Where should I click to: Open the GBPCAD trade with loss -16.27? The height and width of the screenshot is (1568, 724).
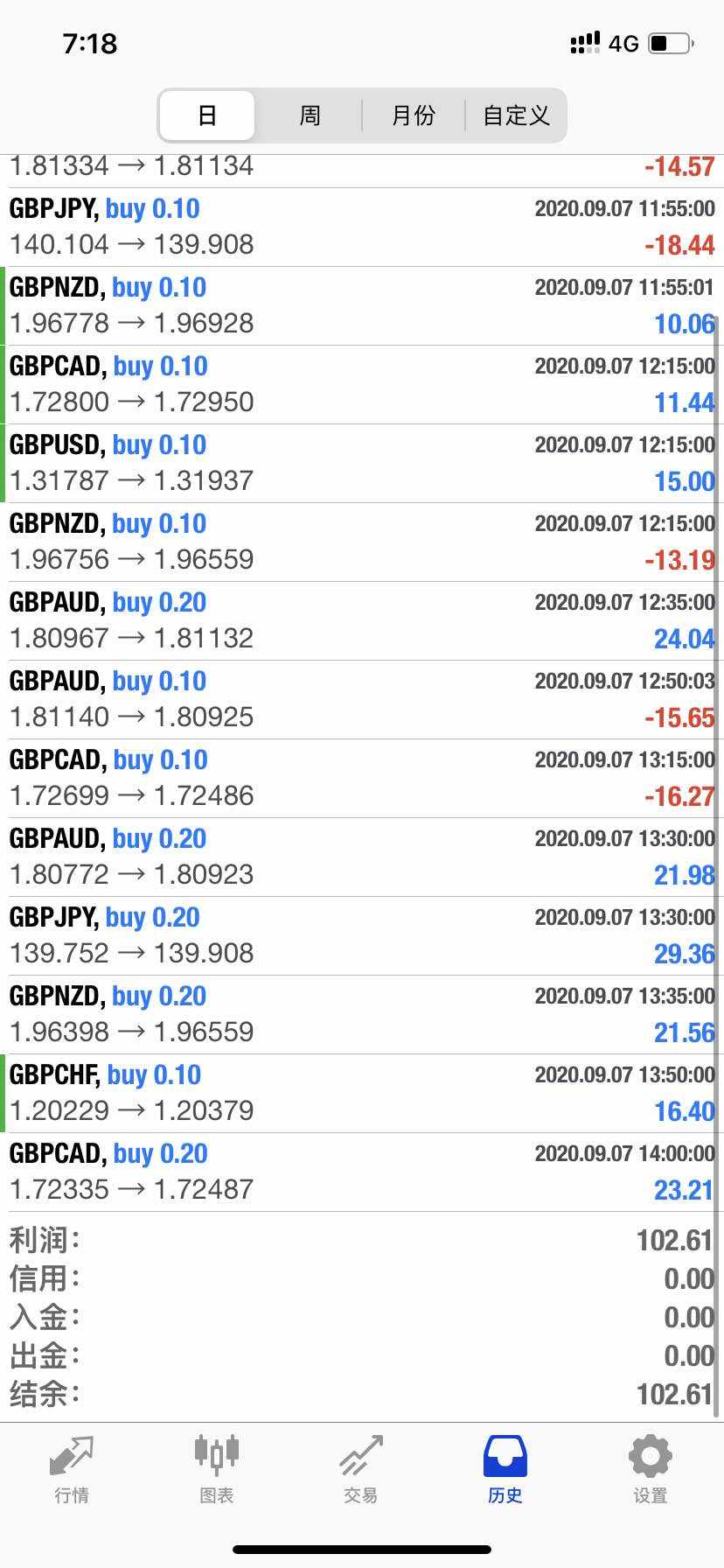pyautogui.click(x=362, y=779)
